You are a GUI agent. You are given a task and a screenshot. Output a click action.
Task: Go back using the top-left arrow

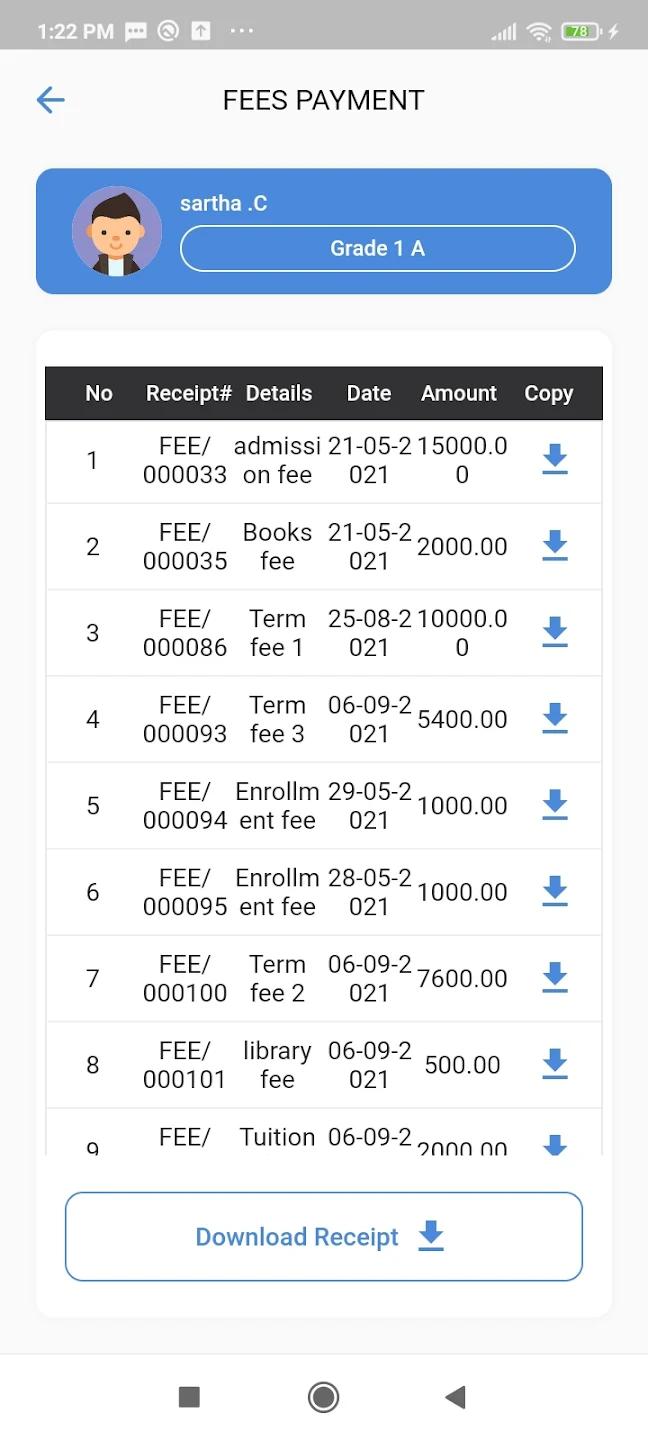(51, 100)
